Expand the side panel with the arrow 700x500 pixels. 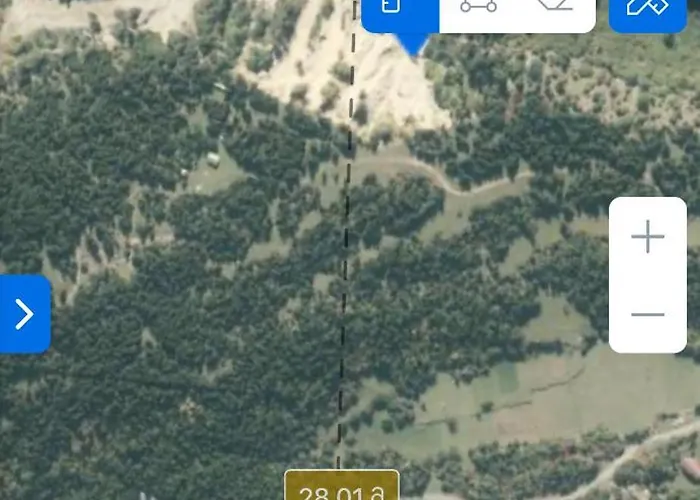25,314
